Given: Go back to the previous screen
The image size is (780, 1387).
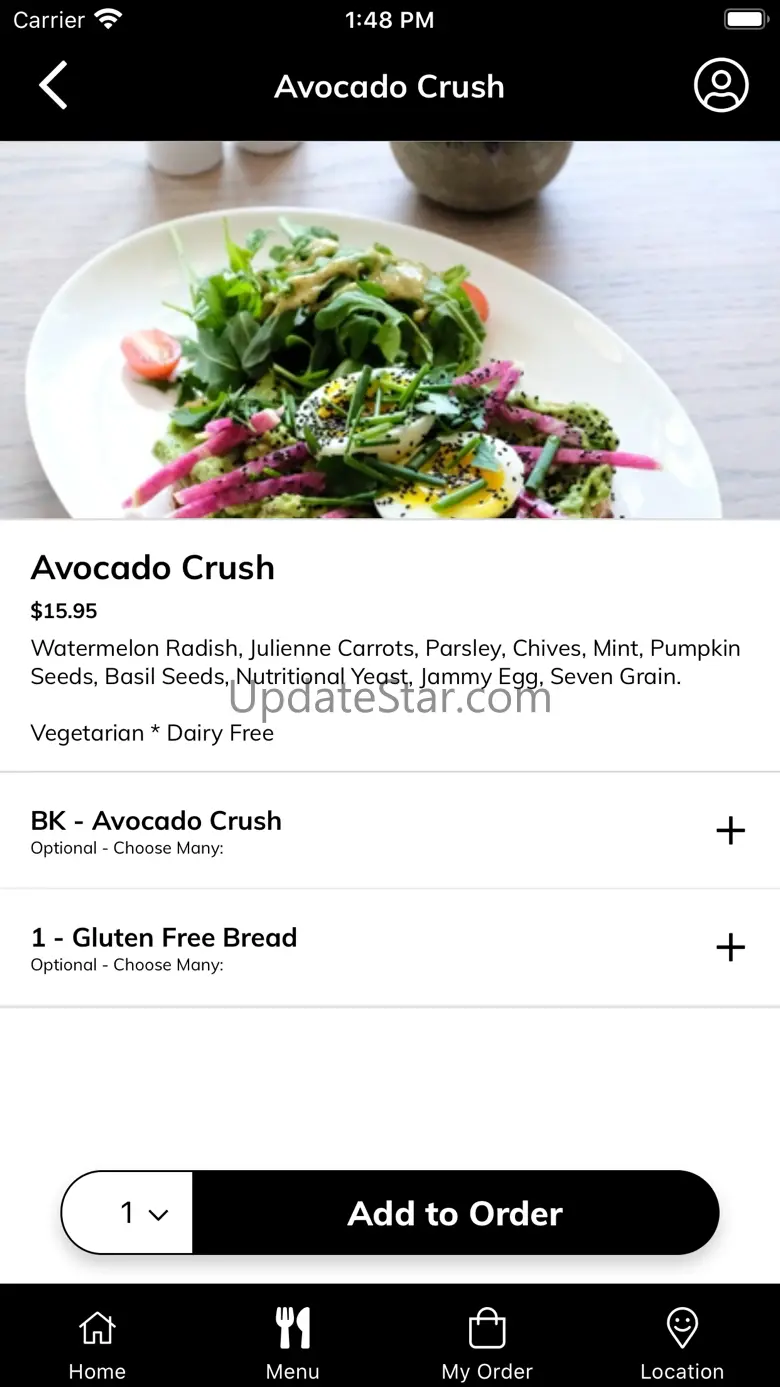Looking at the screenshot, I should pos(53,86).
